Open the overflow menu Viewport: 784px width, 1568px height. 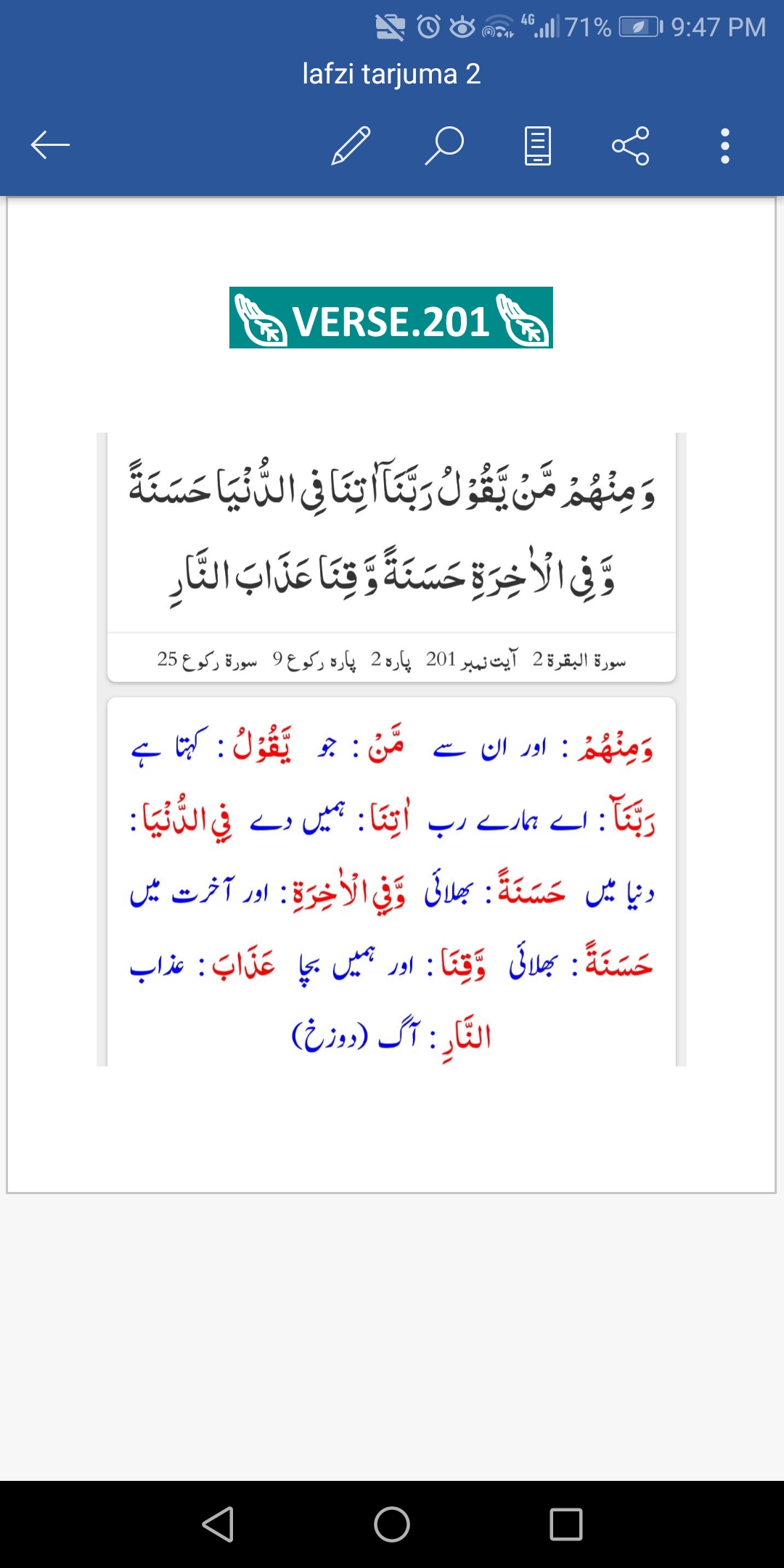[x=724, y=145]
